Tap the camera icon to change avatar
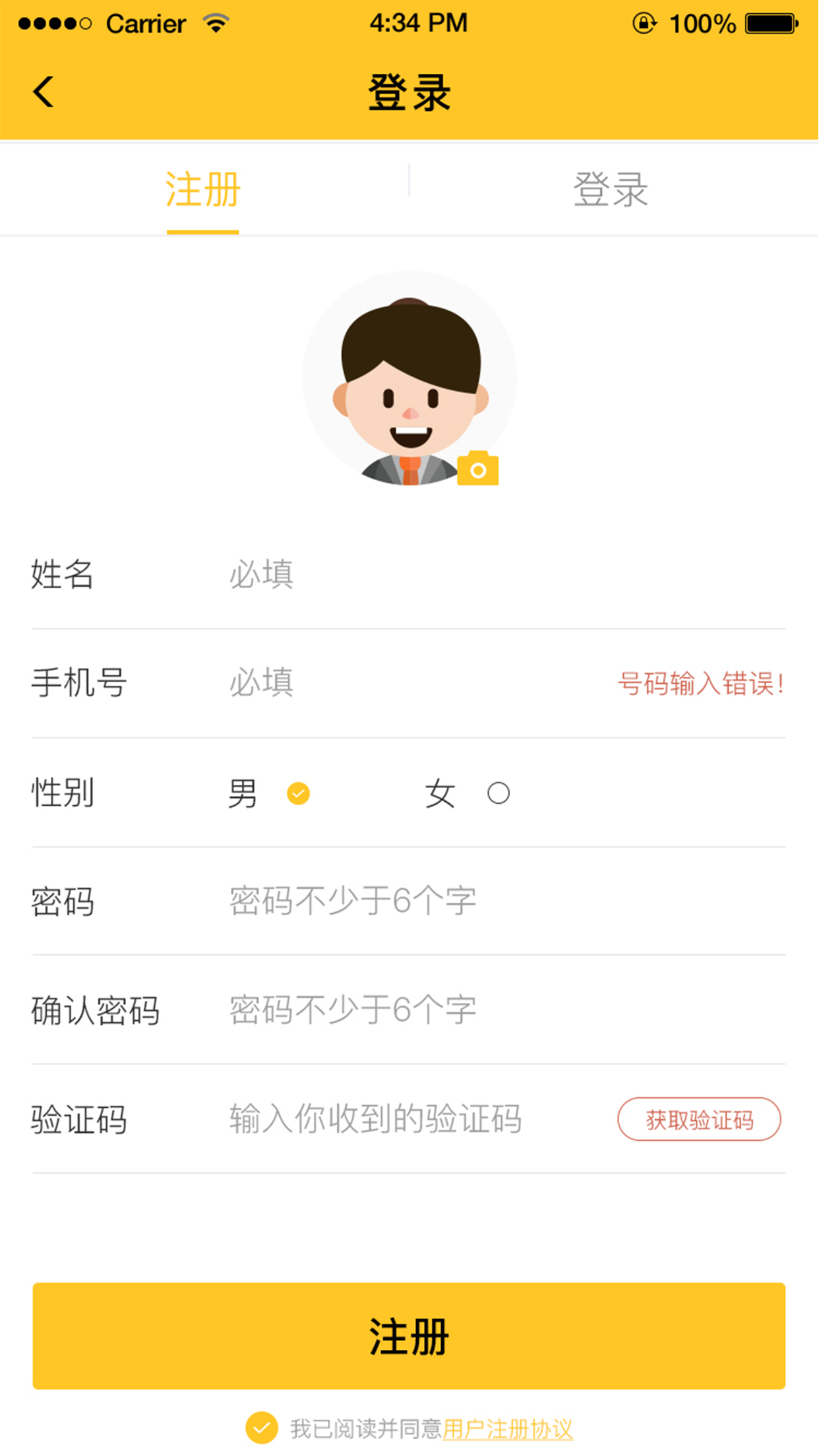Screen dimensions: 819x1456 coord(478,468)
